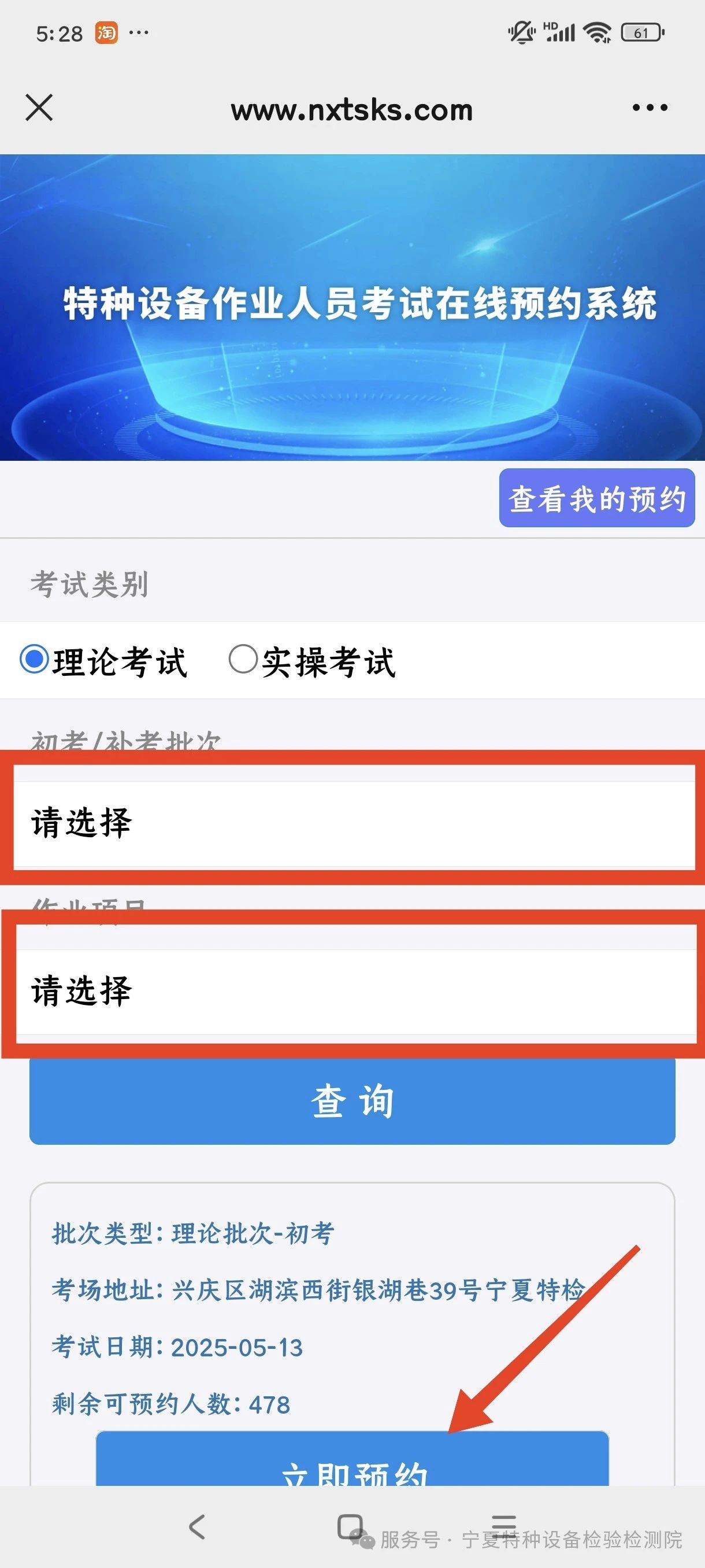Viewport: 705px width, 1568px height.
Task: Close the nxtsks.com web page
Action: click(39, 108)
